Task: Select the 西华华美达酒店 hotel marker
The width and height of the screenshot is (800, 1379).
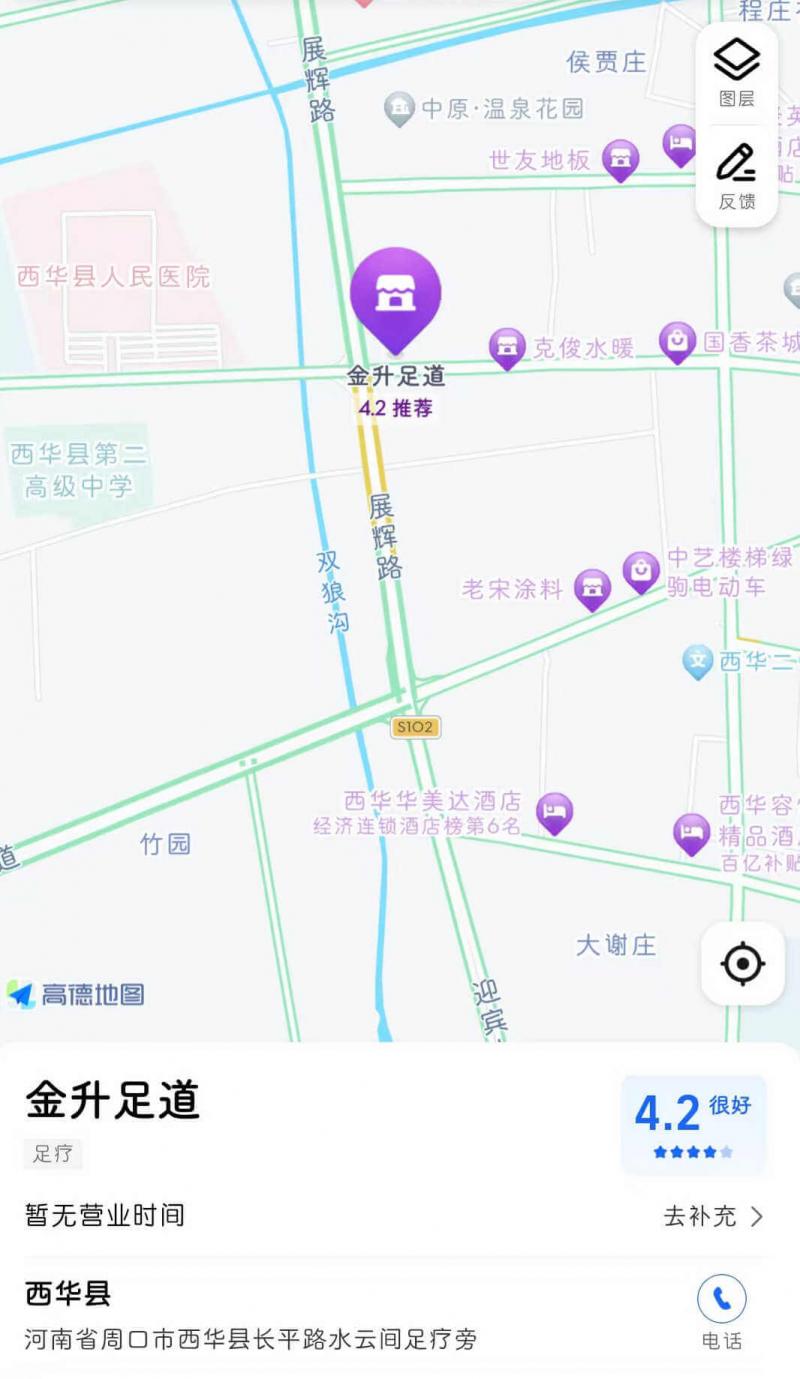Action: pyautogui.click(x=554, y=811)
